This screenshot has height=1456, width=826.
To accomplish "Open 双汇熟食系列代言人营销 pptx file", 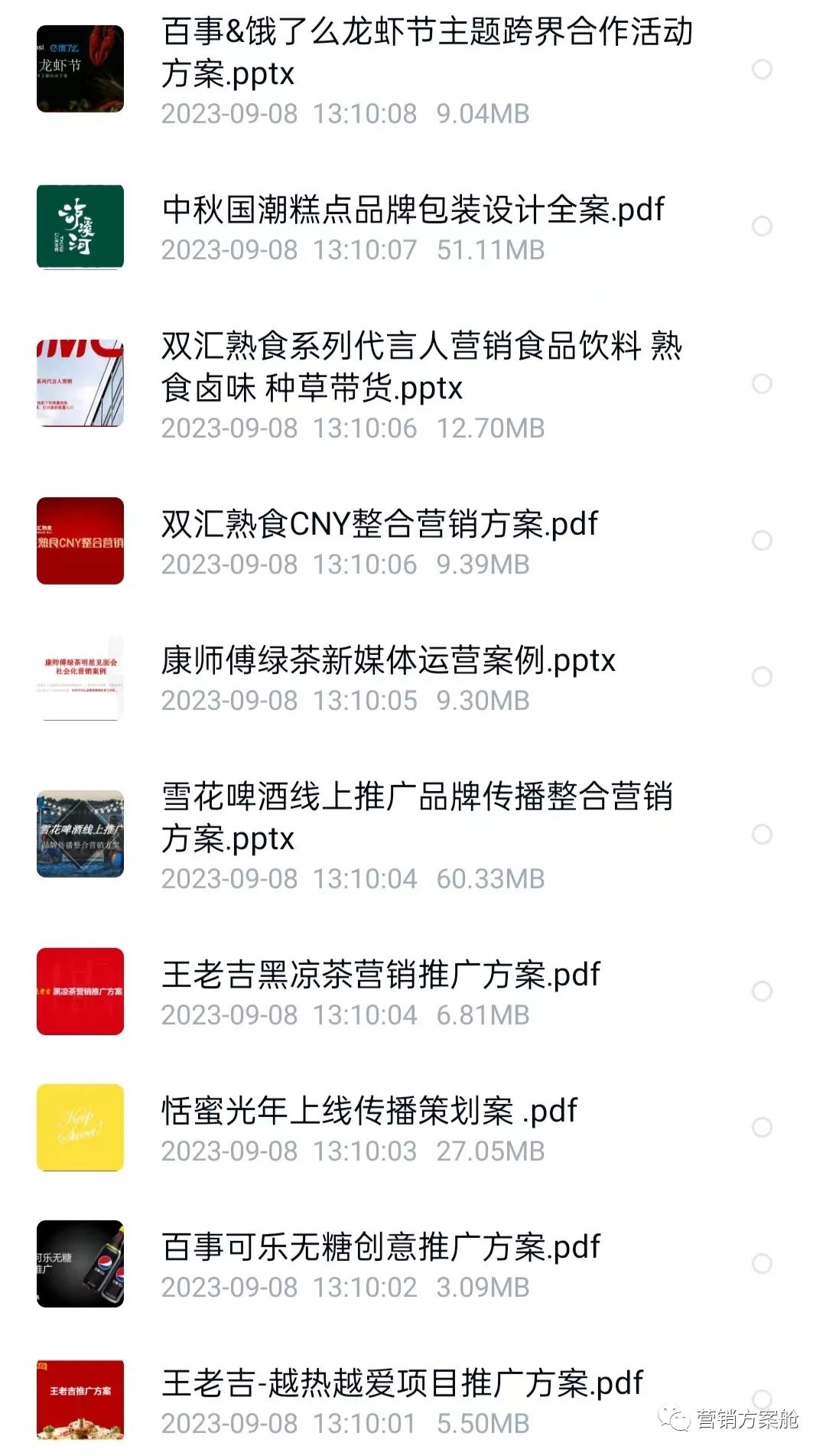I will point(421,367).
